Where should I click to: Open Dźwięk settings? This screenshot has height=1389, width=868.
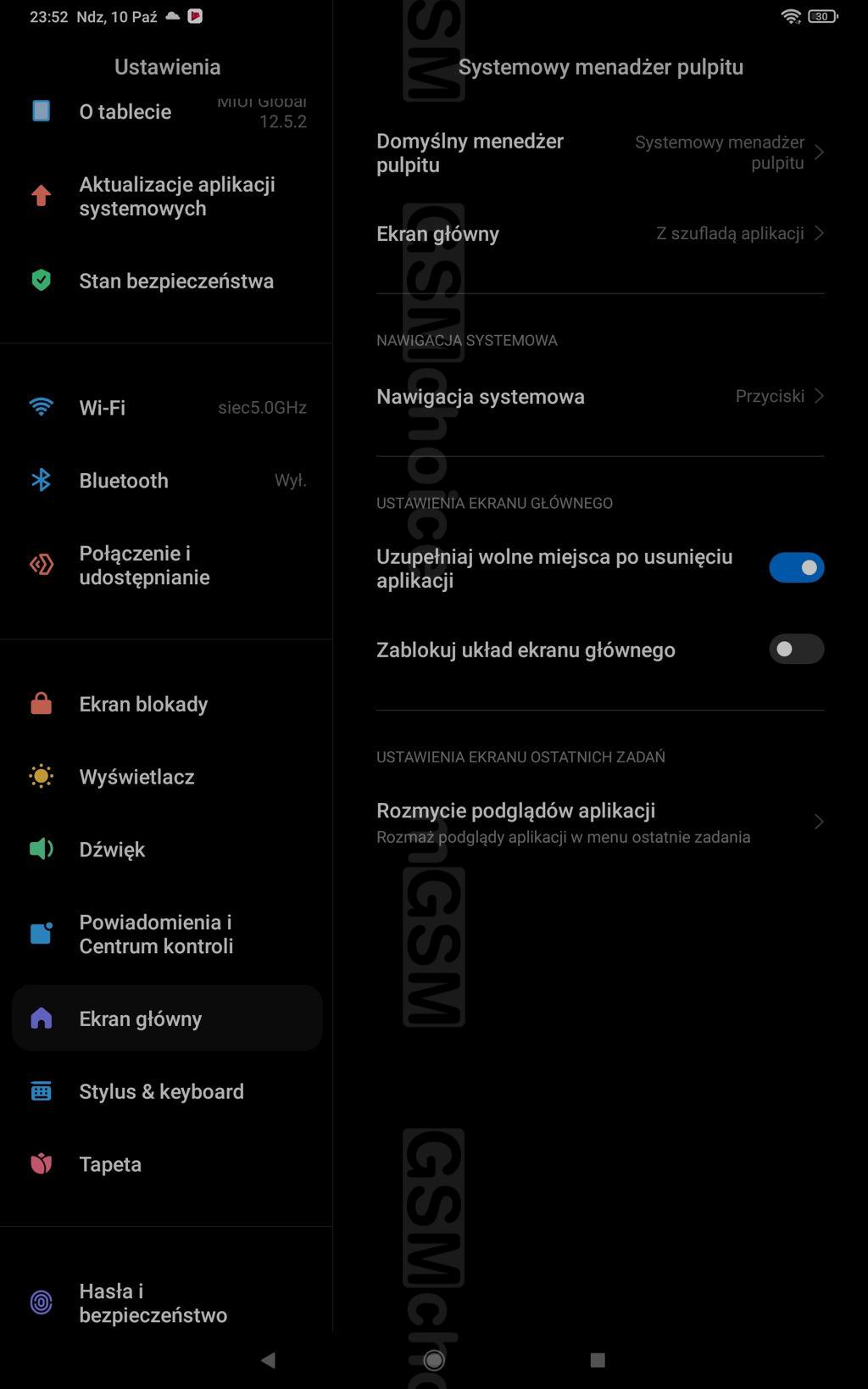166,850
